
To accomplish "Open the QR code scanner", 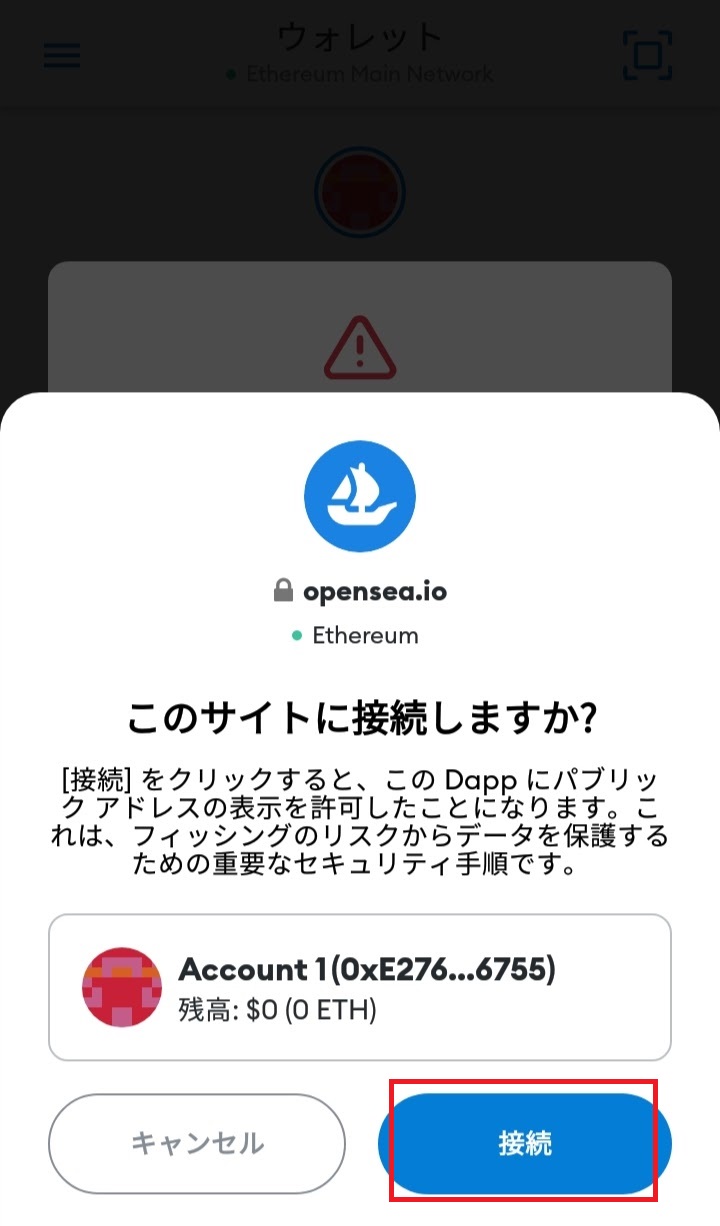I will (648, 55).
